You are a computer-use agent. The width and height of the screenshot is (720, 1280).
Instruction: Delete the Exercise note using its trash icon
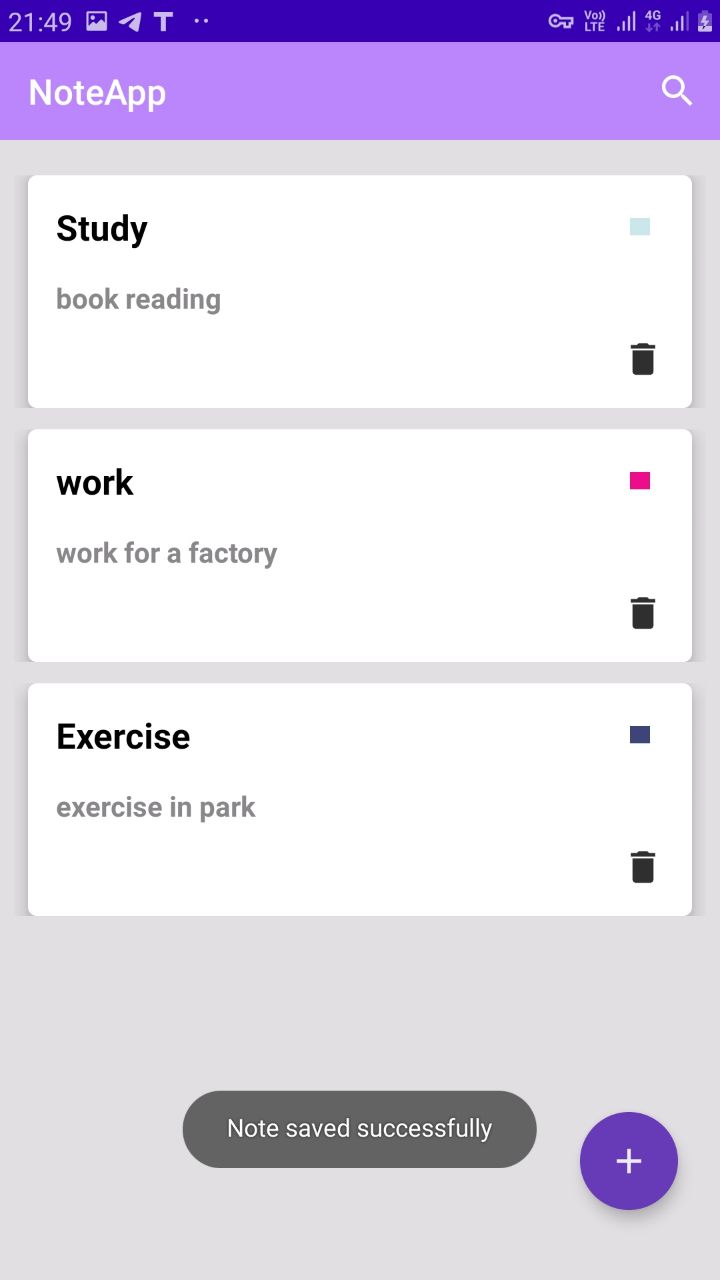click(642, 866)
